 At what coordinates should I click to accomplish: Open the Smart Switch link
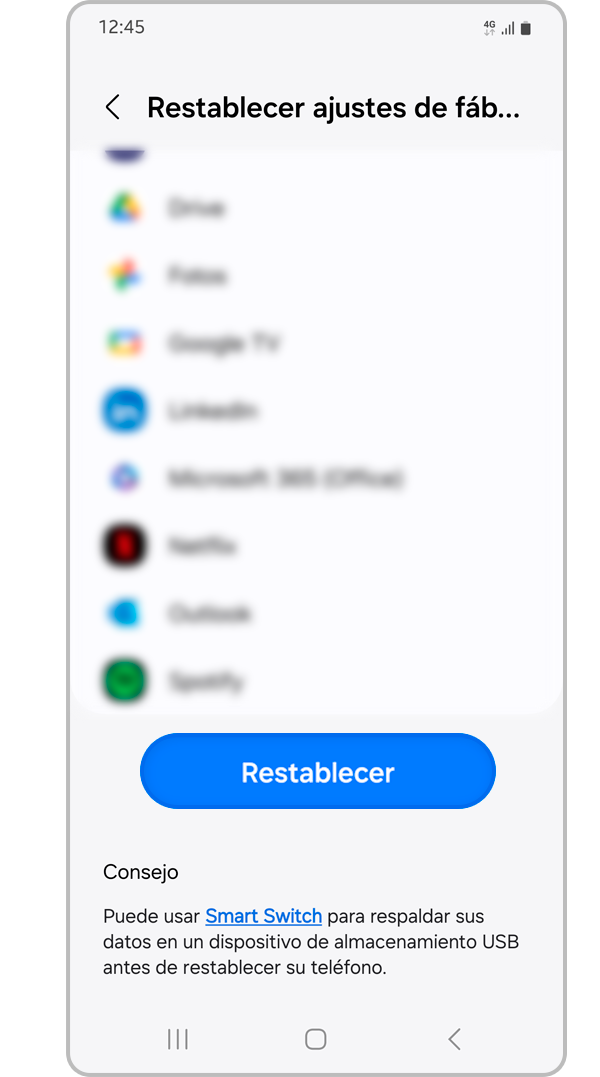click(x=263, y=916)
